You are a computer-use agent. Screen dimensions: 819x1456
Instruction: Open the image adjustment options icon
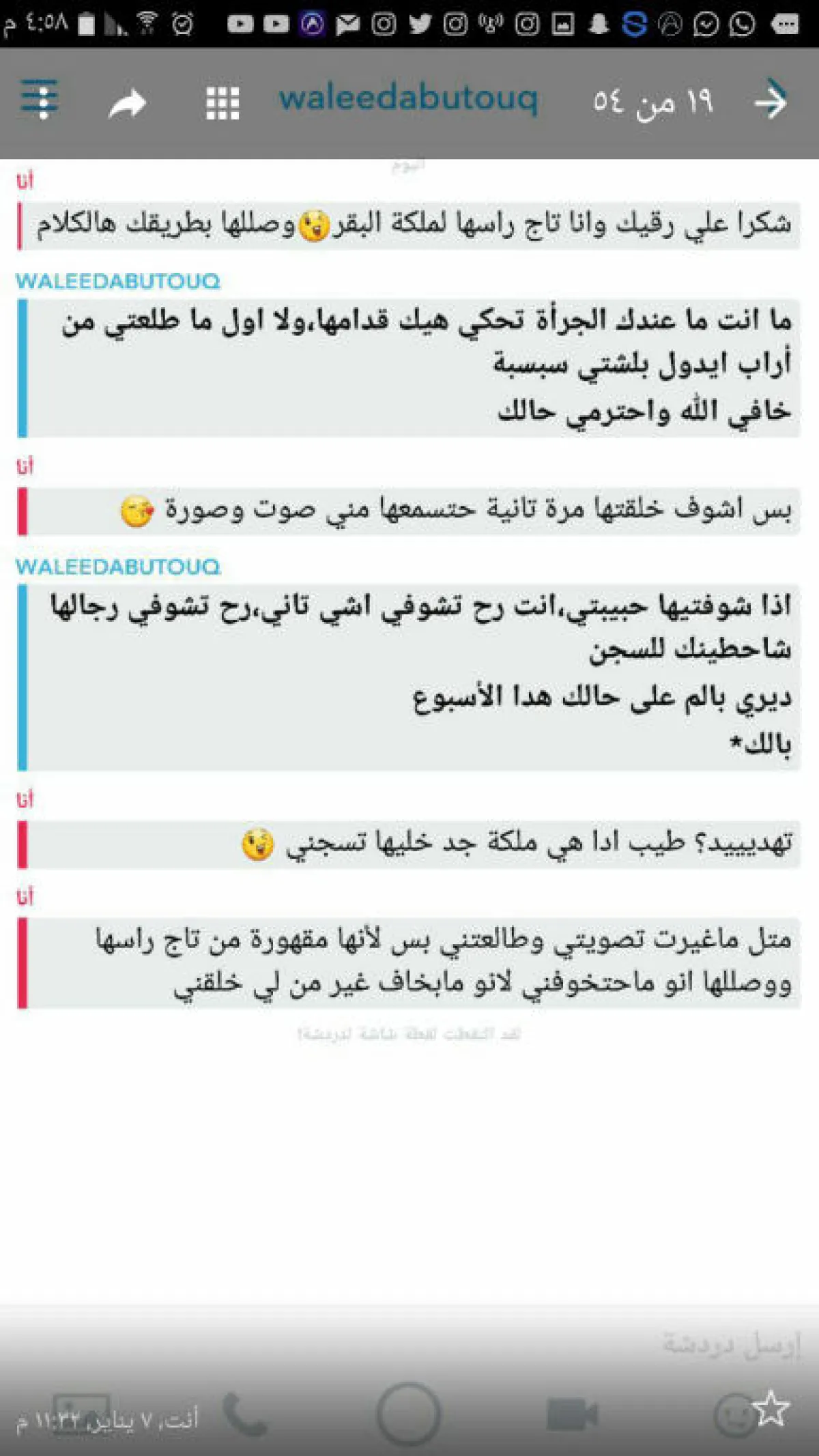tap(39, 100)
